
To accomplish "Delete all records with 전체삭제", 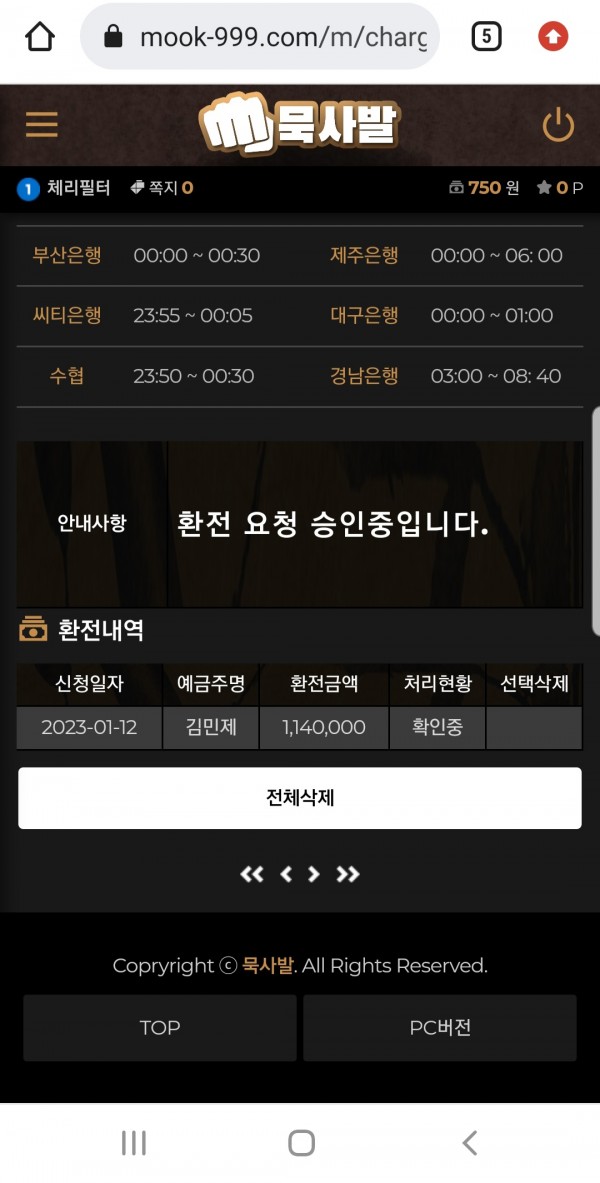I will [x=299, y=798].
